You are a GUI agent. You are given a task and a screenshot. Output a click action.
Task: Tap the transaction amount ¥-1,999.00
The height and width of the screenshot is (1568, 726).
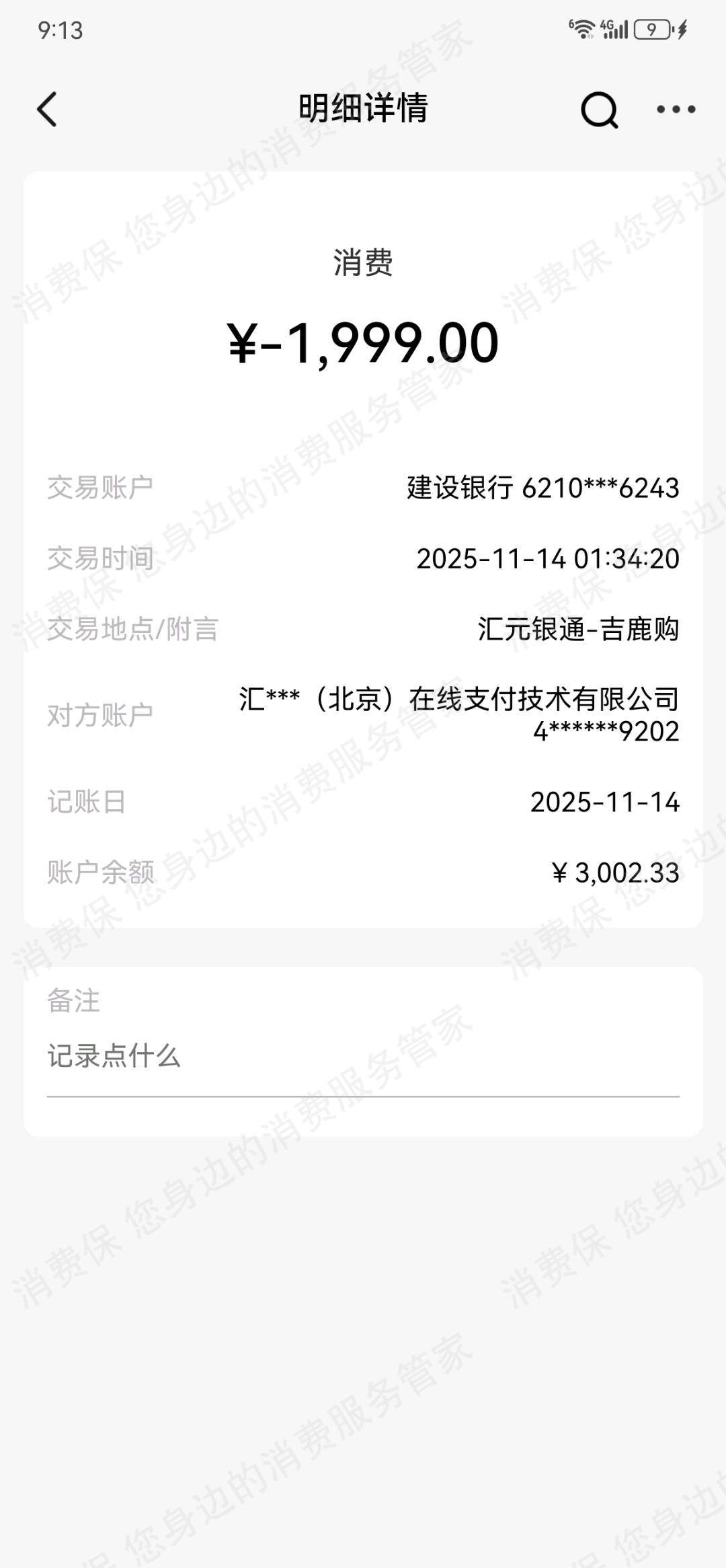[x=363, y=343]
